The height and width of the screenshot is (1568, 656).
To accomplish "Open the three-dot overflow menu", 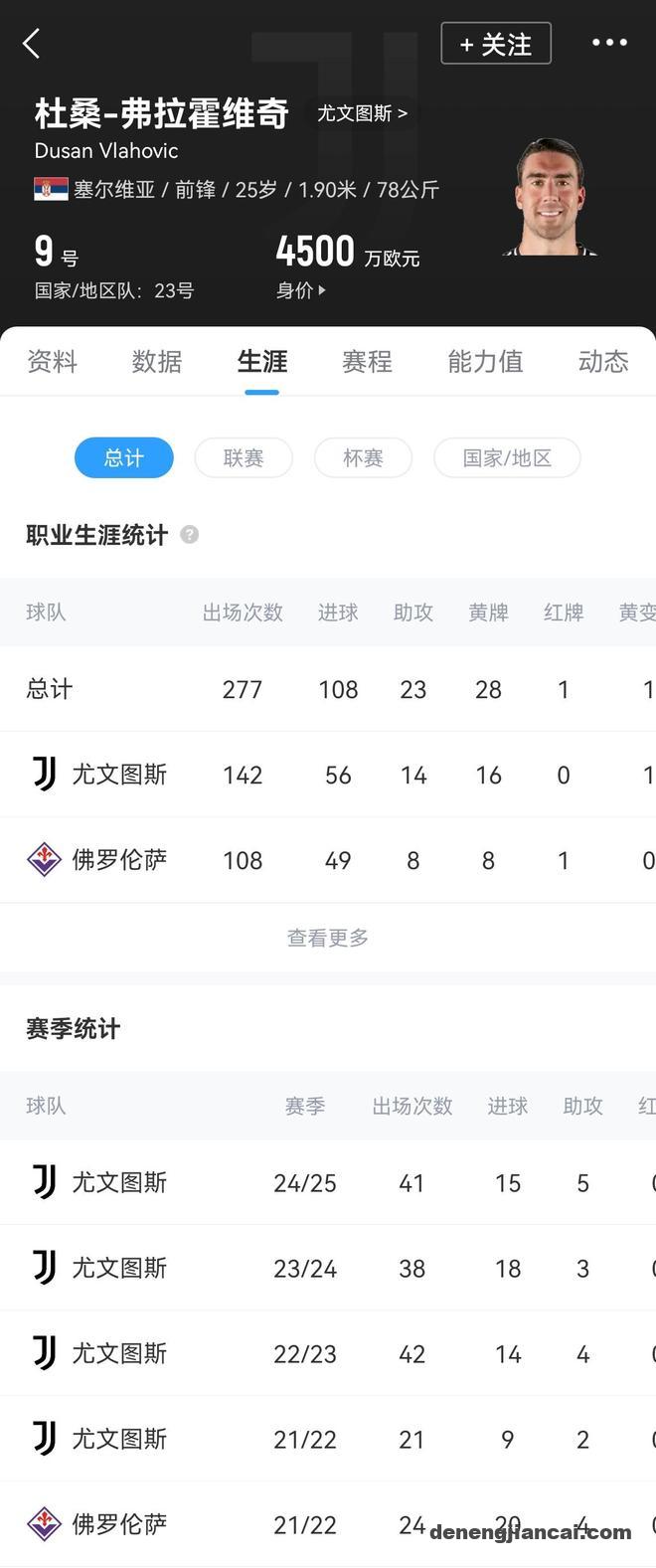I will pyautogui.click(x=608, y=43).
